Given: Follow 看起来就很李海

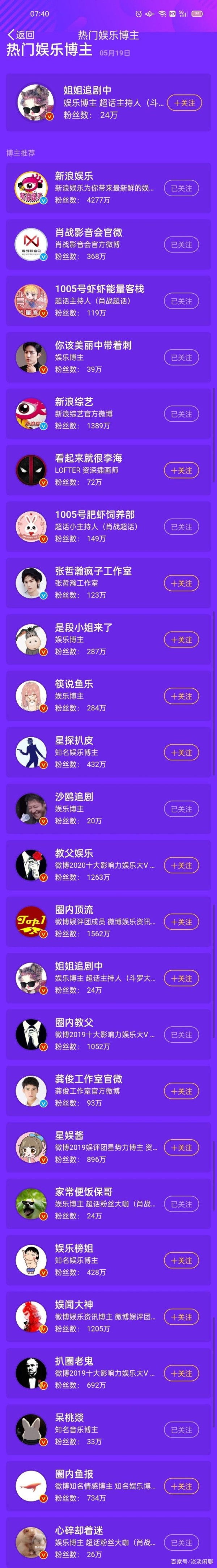Looking at the screenshot, I should tap(181, 470).
